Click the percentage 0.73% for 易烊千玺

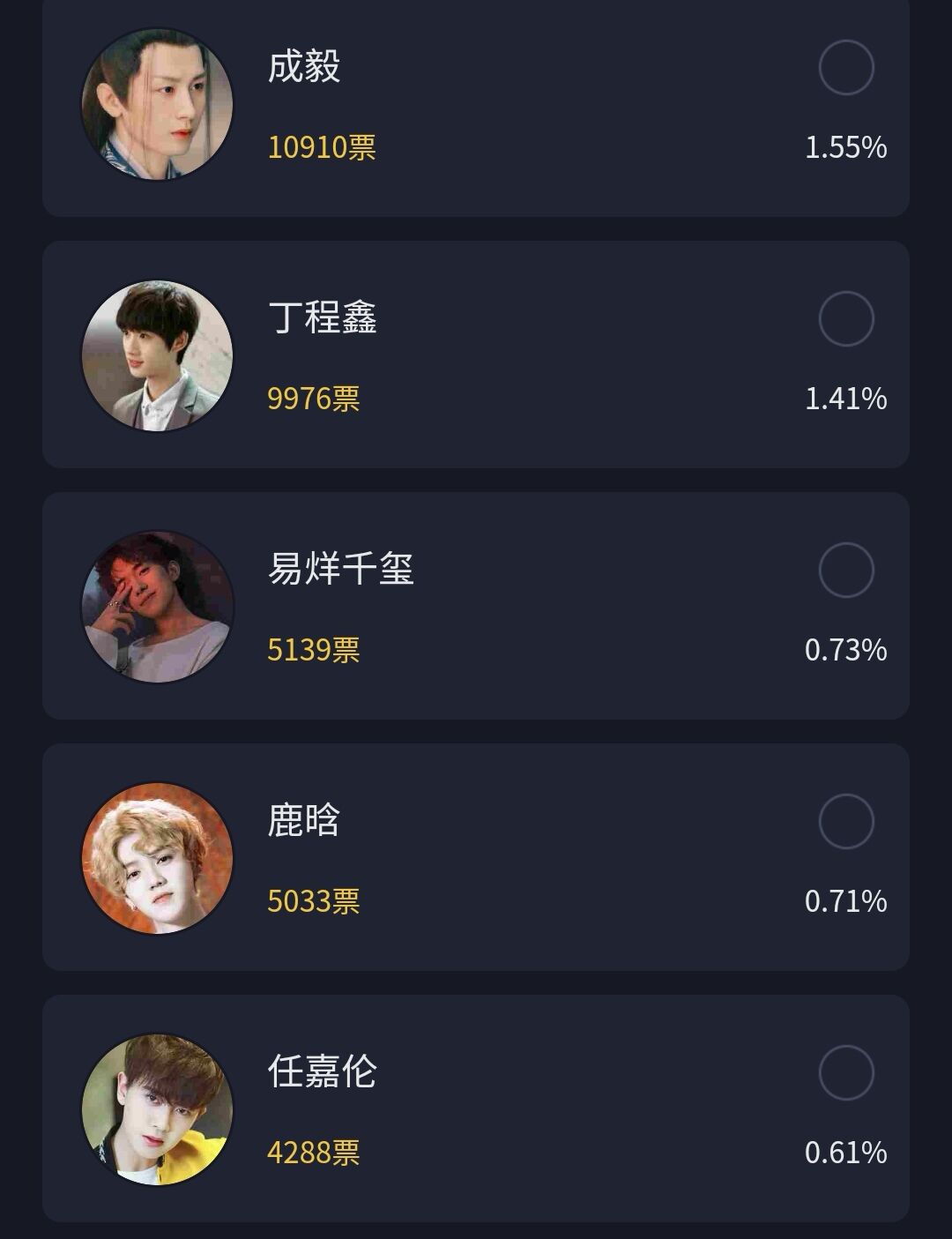click(x=844, y=648)
